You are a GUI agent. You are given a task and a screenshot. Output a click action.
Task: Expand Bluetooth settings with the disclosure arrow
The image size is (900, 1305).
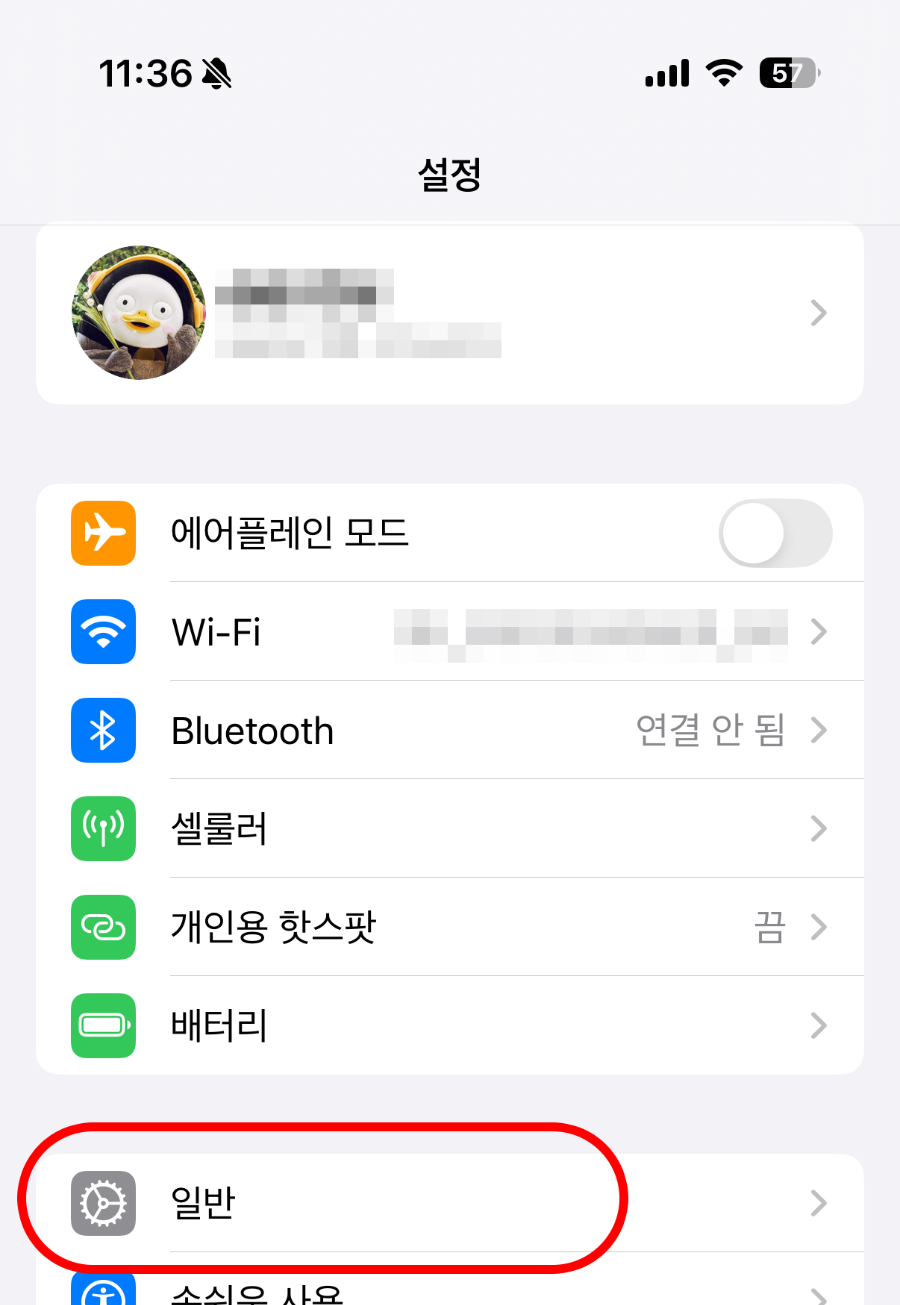pos(819,730)
